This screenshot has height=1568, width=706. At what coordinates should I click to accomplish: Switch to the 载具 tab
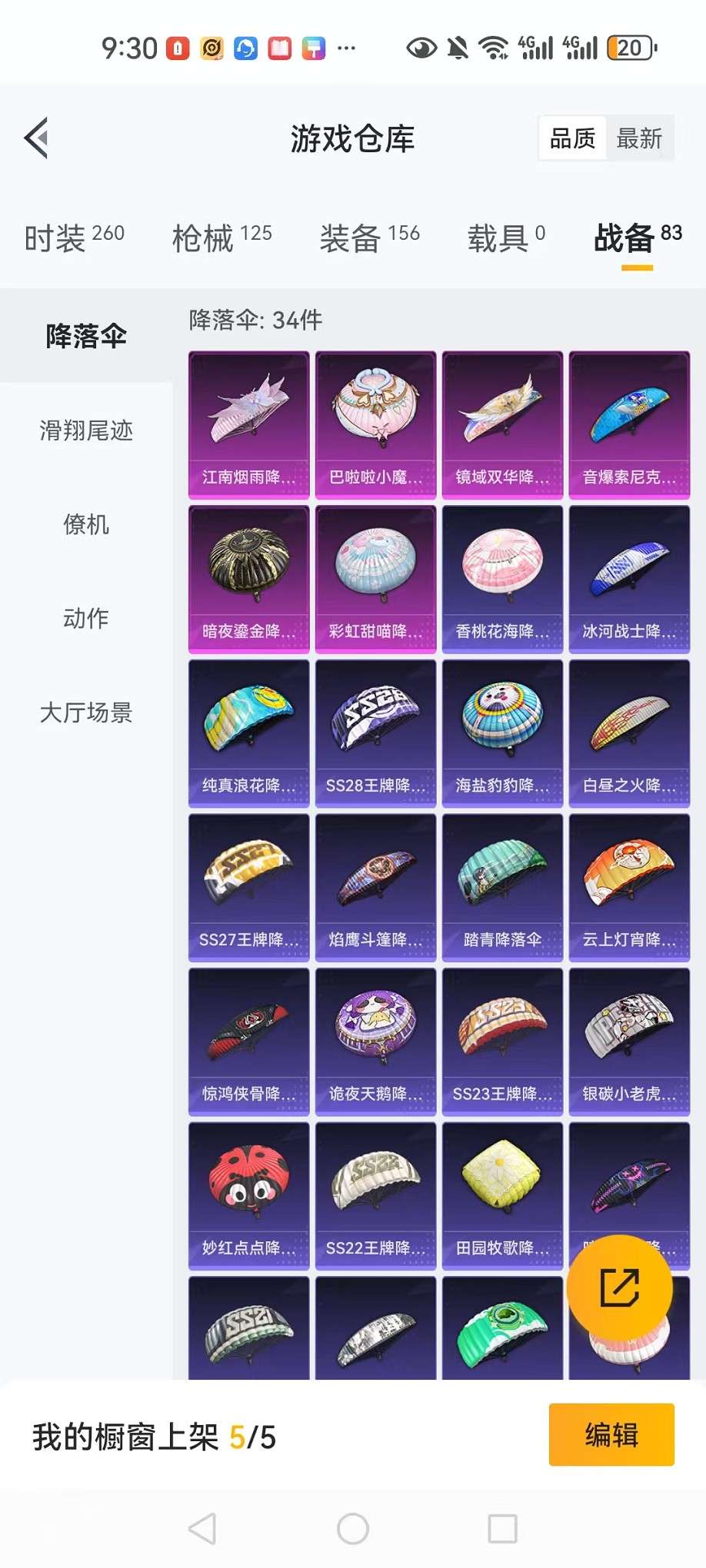pyautogui.click(x=507, y=238)
